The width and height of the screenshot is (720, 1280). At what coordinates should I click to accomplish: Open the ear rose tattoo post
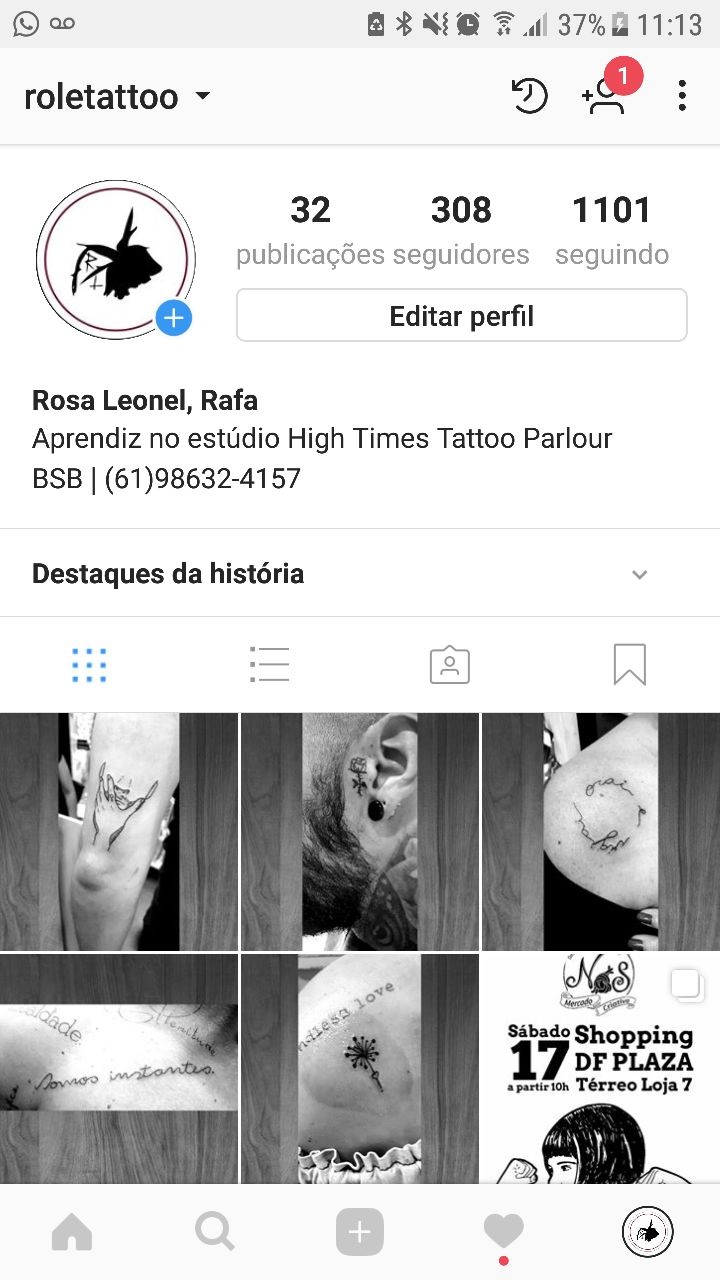click(360, 831)
